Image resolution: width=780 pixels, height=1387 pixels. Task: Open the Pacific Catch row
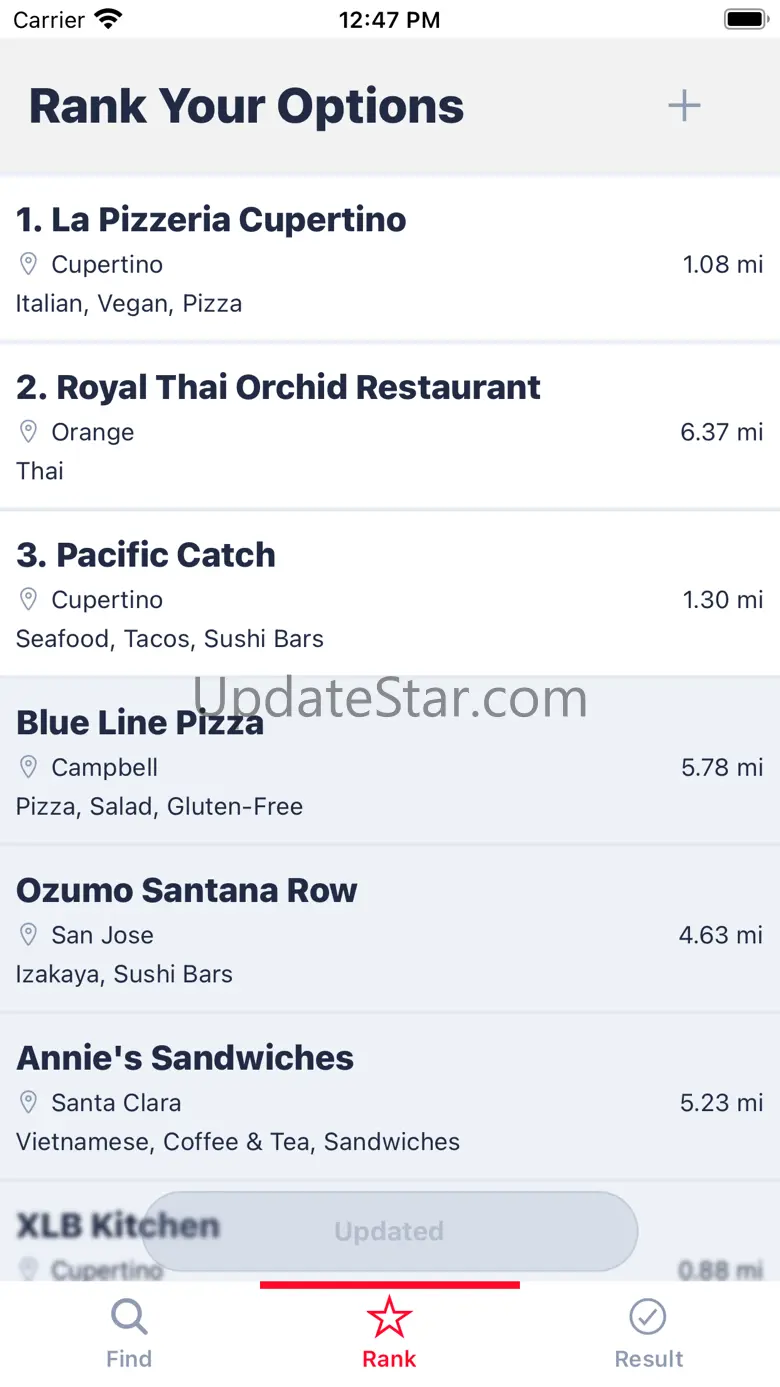click(x=390, y=595)
